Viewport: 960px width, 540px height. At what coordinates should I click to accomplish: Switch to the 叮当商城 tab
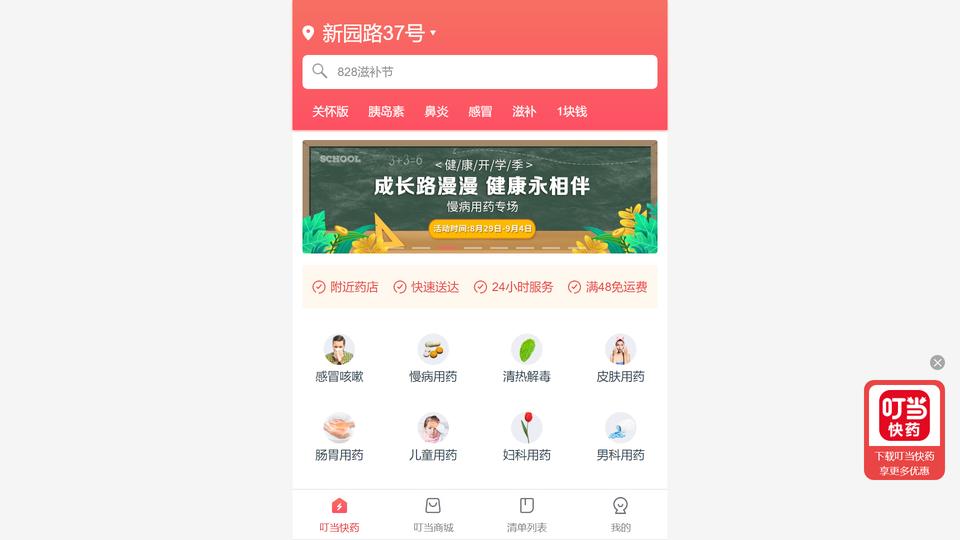pyautogui.click(x=433, y=514)
